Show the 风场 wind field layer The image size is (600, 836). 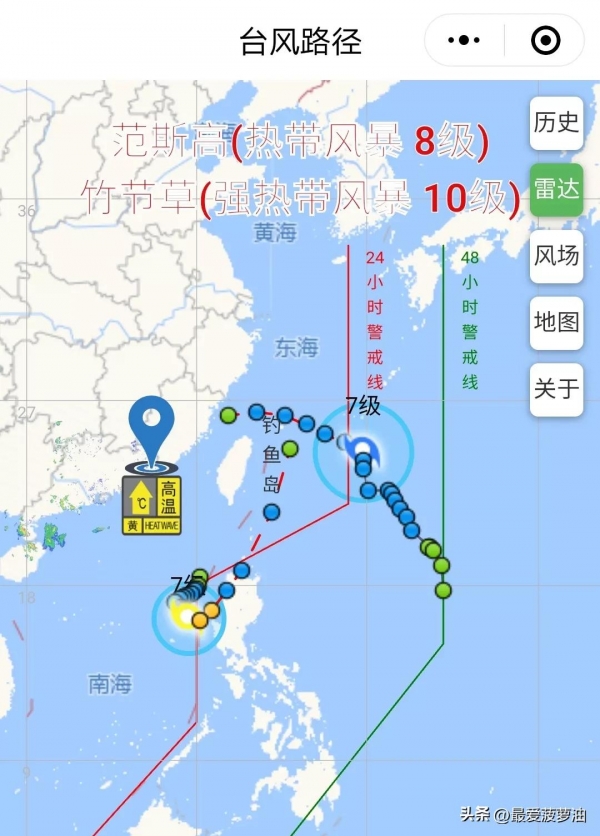(556, 255)
